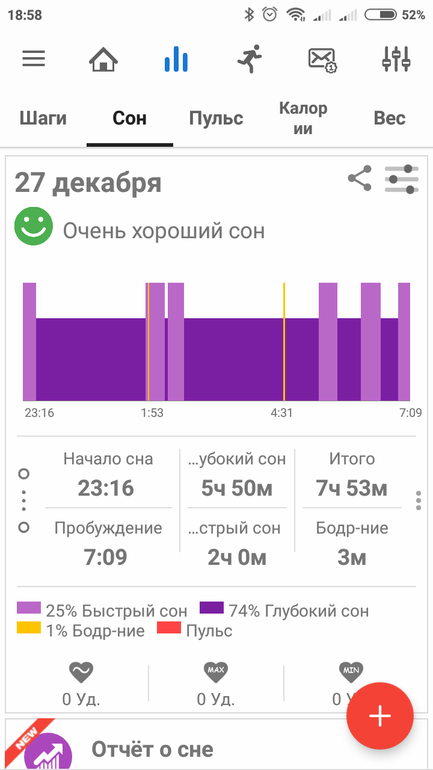Open the notifications envelope icon

pos(322,60)
